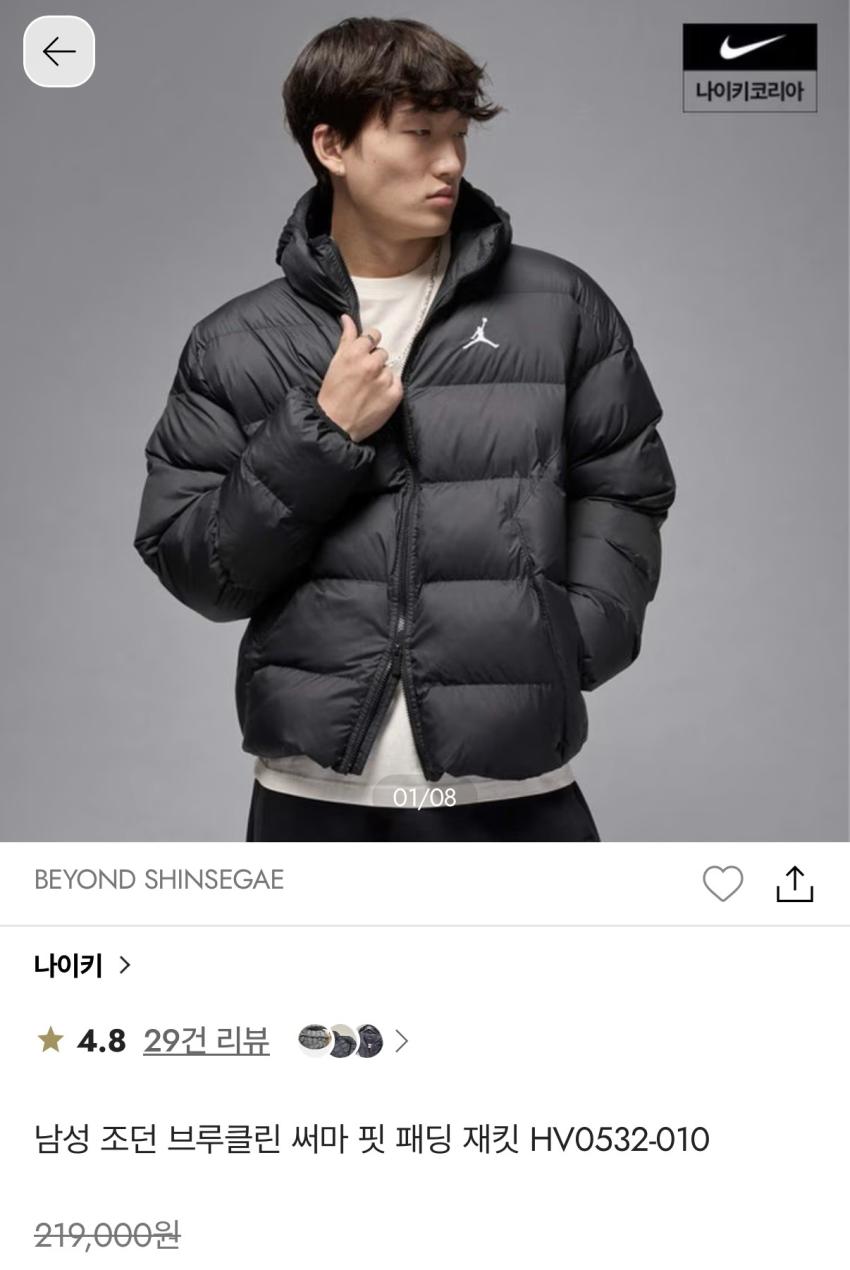850x1270 pixels.
Task: Go back using the arrow button
Action: coord(59,51)
